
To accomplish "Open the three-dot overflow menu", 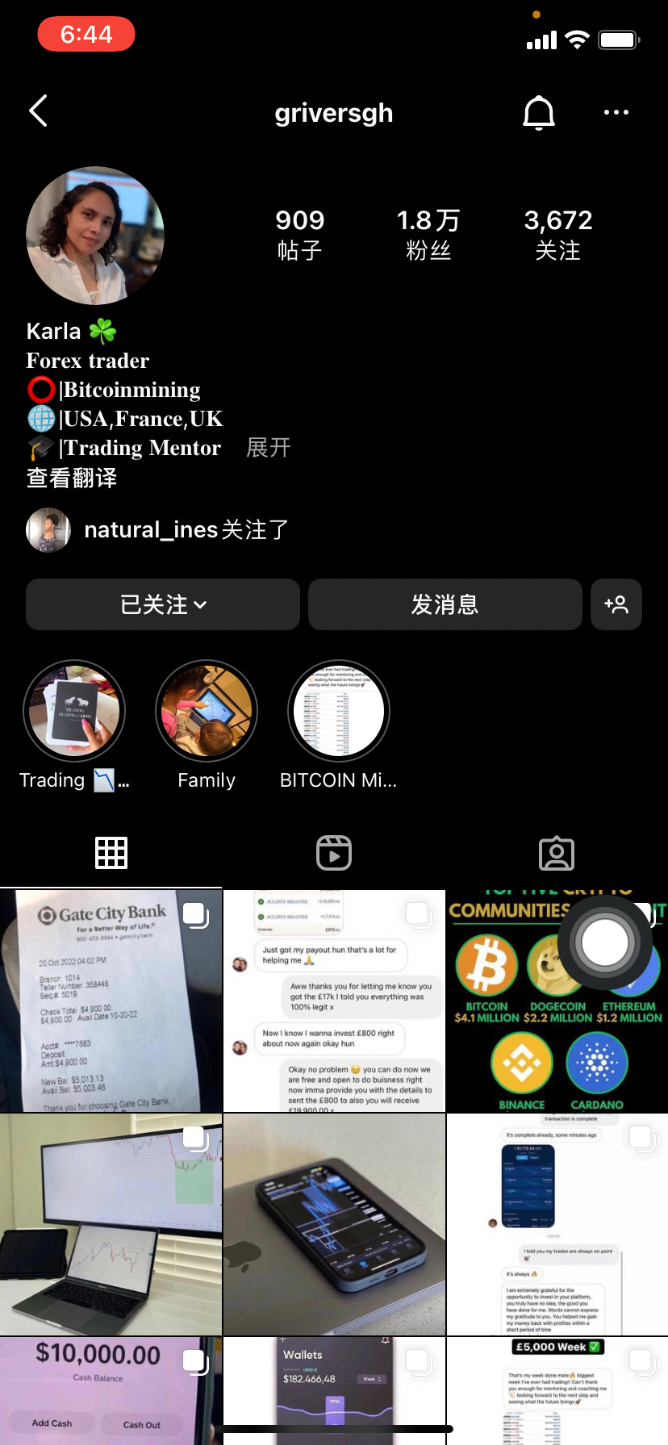I will (617, 113).
